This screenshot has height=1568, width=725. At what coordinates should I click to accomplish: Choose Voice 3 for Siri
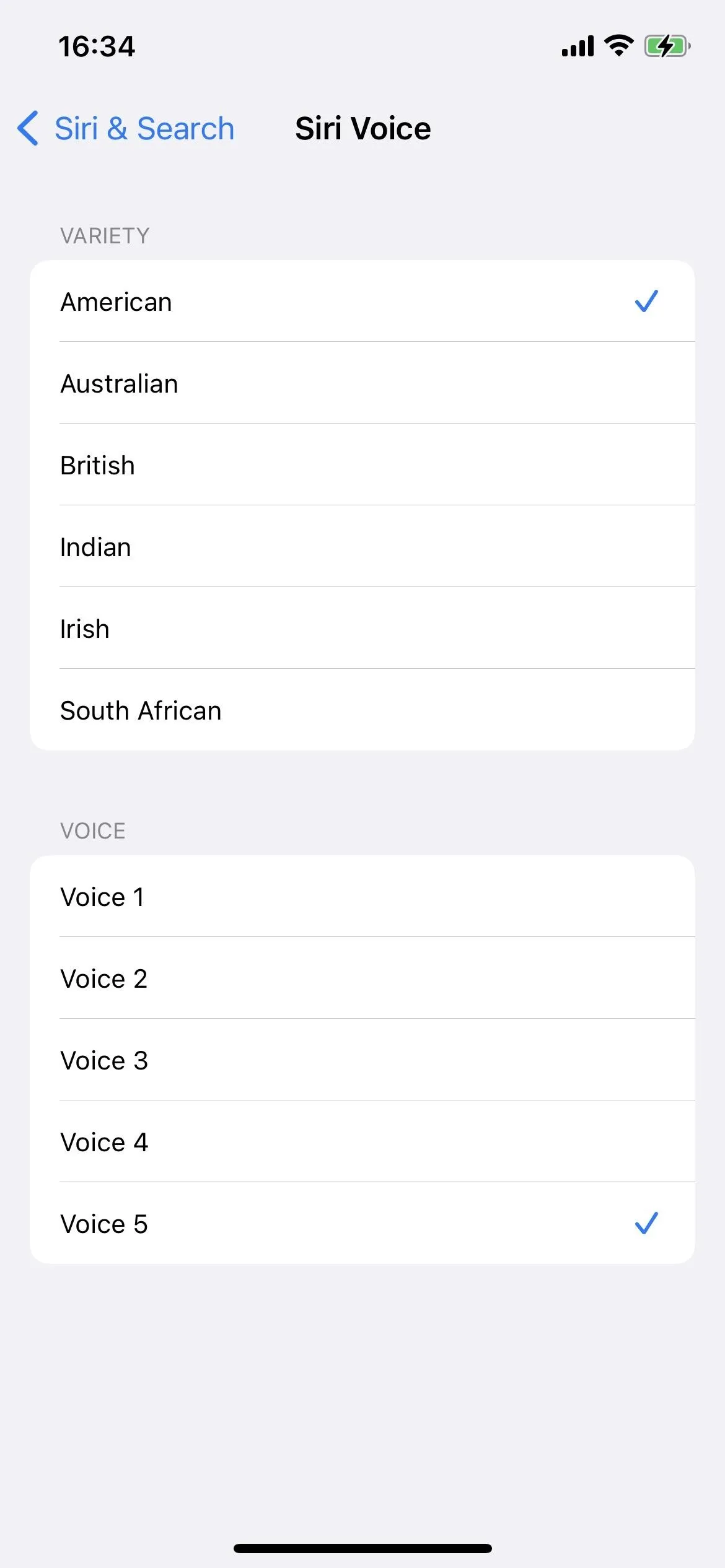(362, 1060)
